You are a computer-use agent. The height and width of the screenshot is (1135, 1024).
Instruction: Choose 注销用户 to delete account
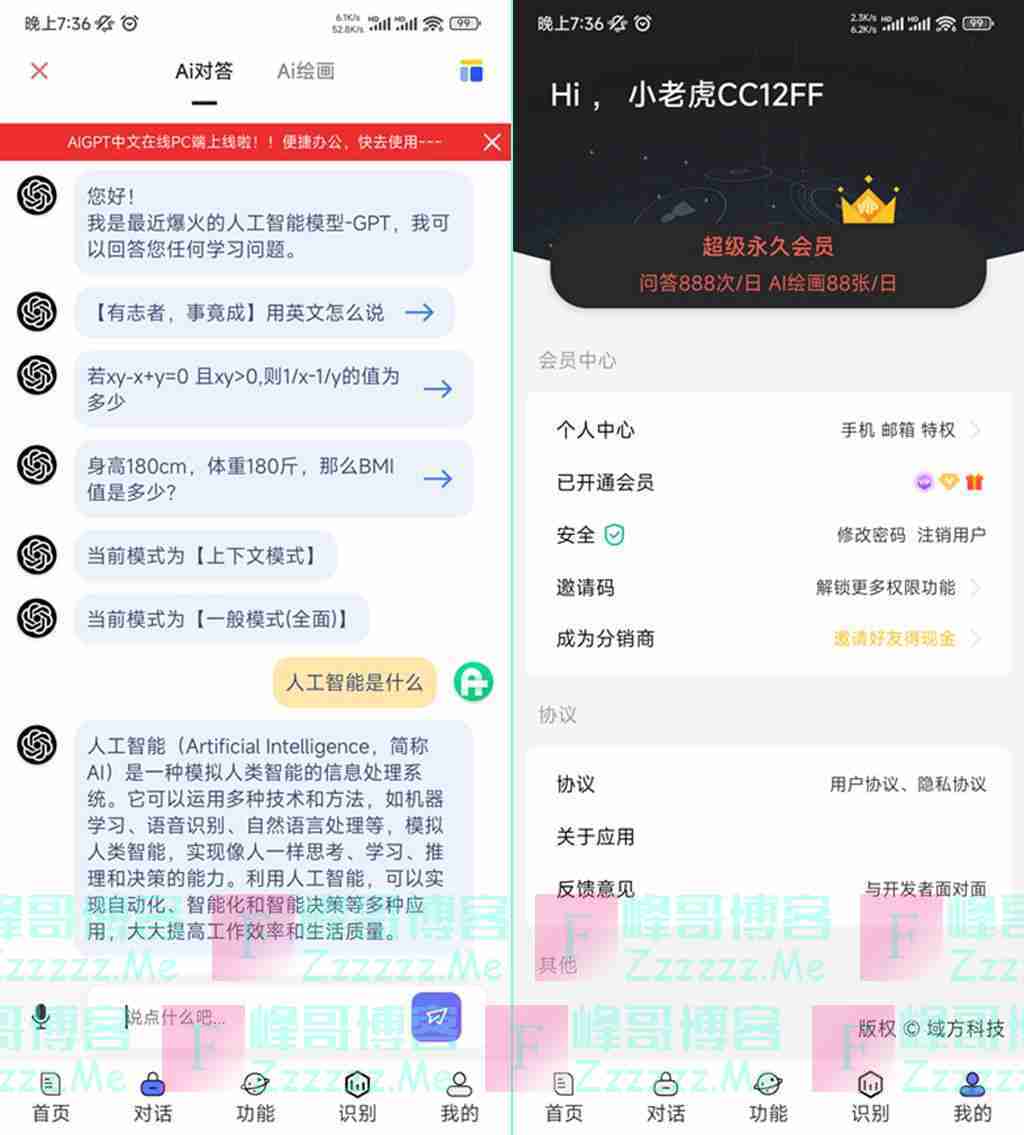coord(951,535)
